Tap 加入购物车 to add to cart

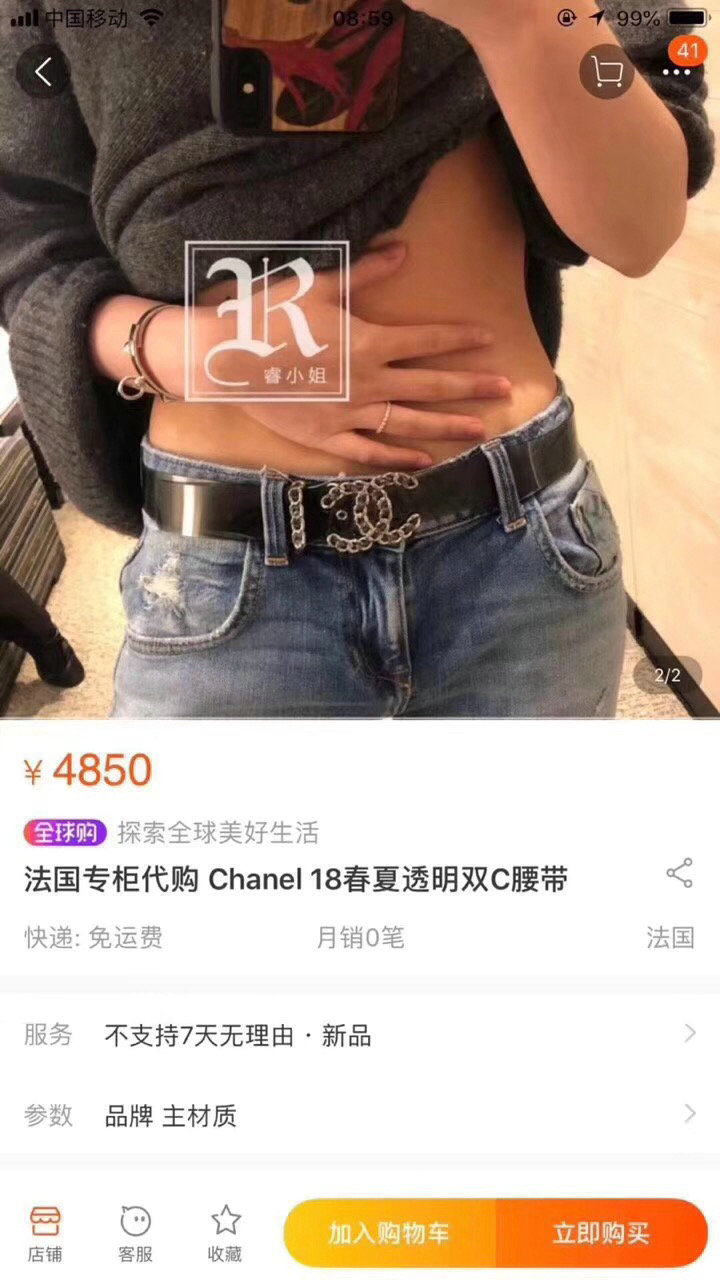pos(390,1233)
